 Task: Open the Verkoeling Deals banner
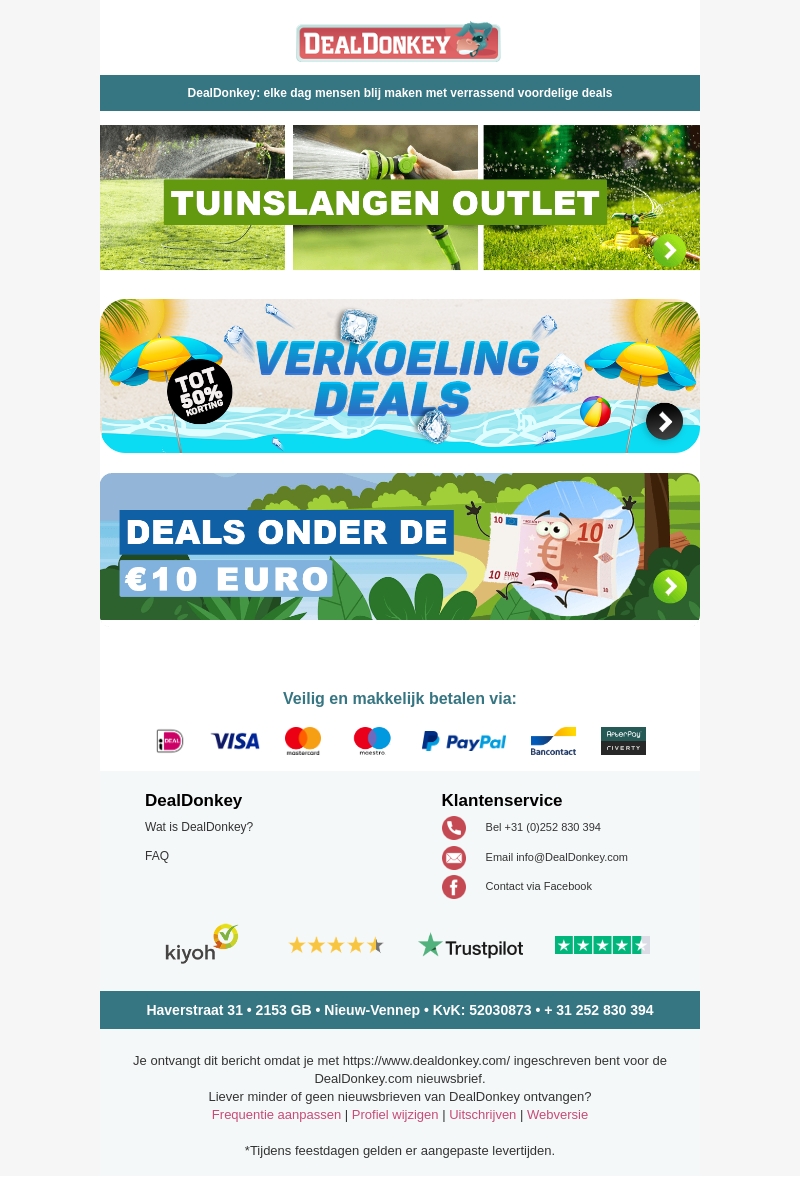[x=399, y=376]
